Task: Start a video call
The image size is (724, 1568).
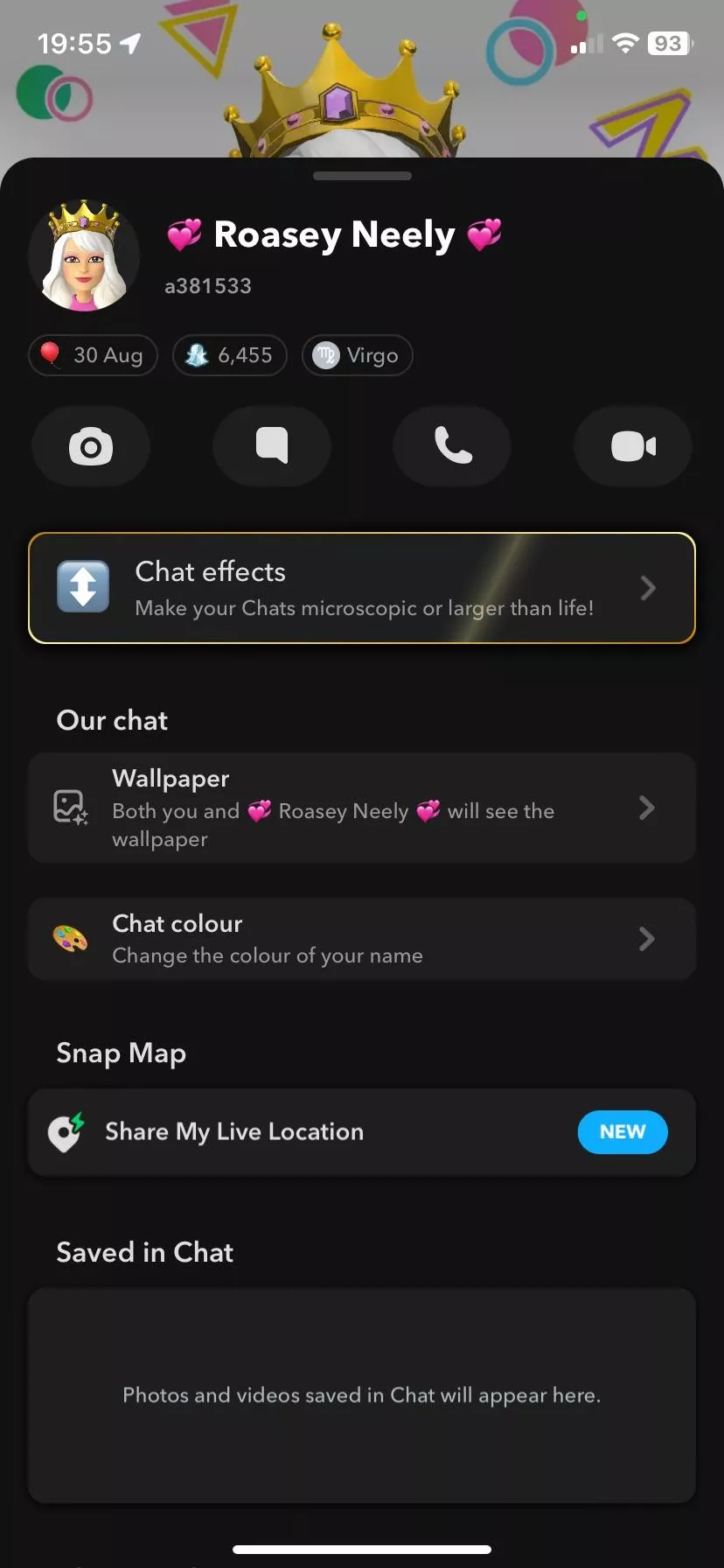Action: coord(632,446)
